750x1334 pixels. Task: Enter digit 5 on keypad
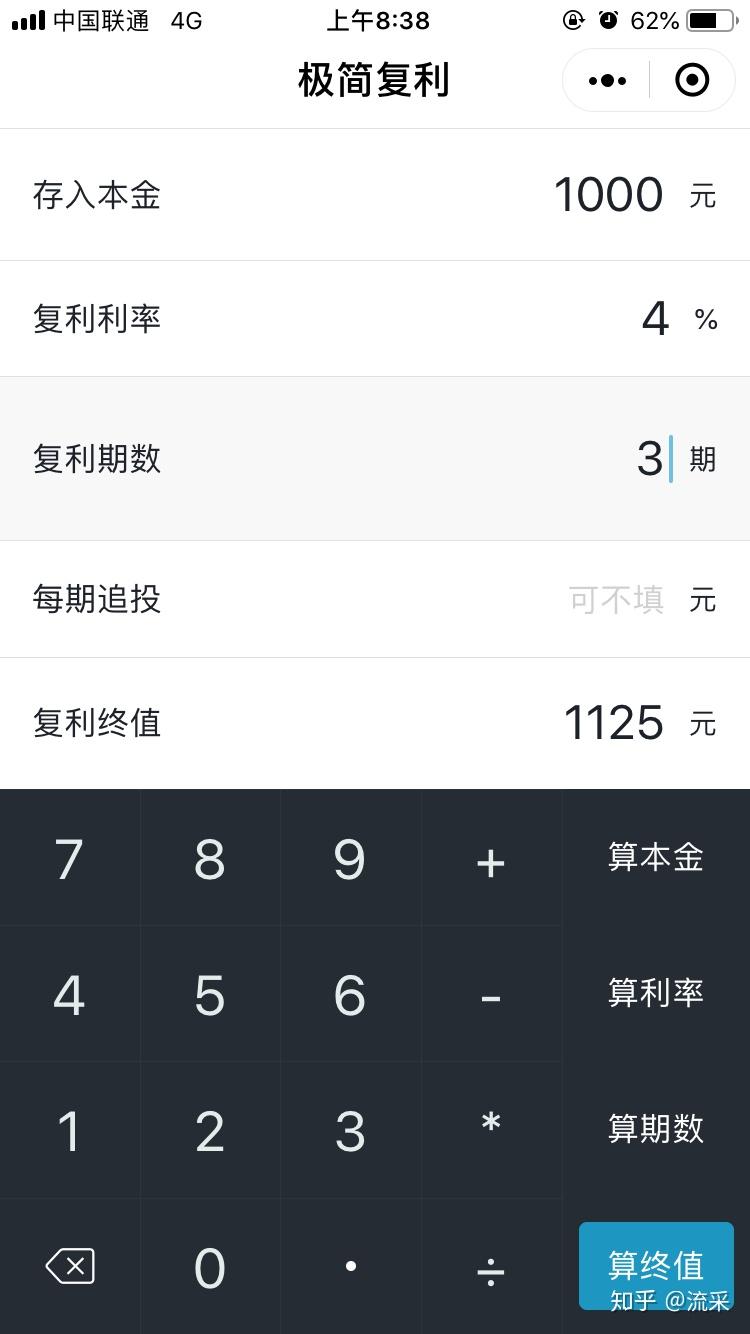coord(210,994)
